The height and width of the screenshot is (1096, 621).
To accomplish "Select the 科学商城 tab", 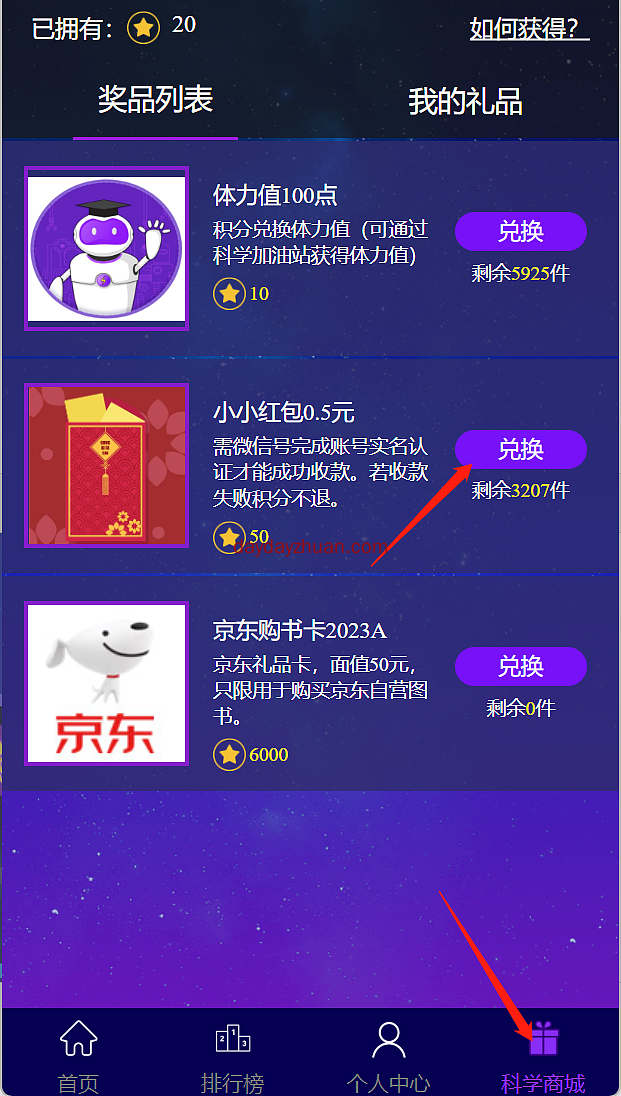I will click(x=543, y=1055).
